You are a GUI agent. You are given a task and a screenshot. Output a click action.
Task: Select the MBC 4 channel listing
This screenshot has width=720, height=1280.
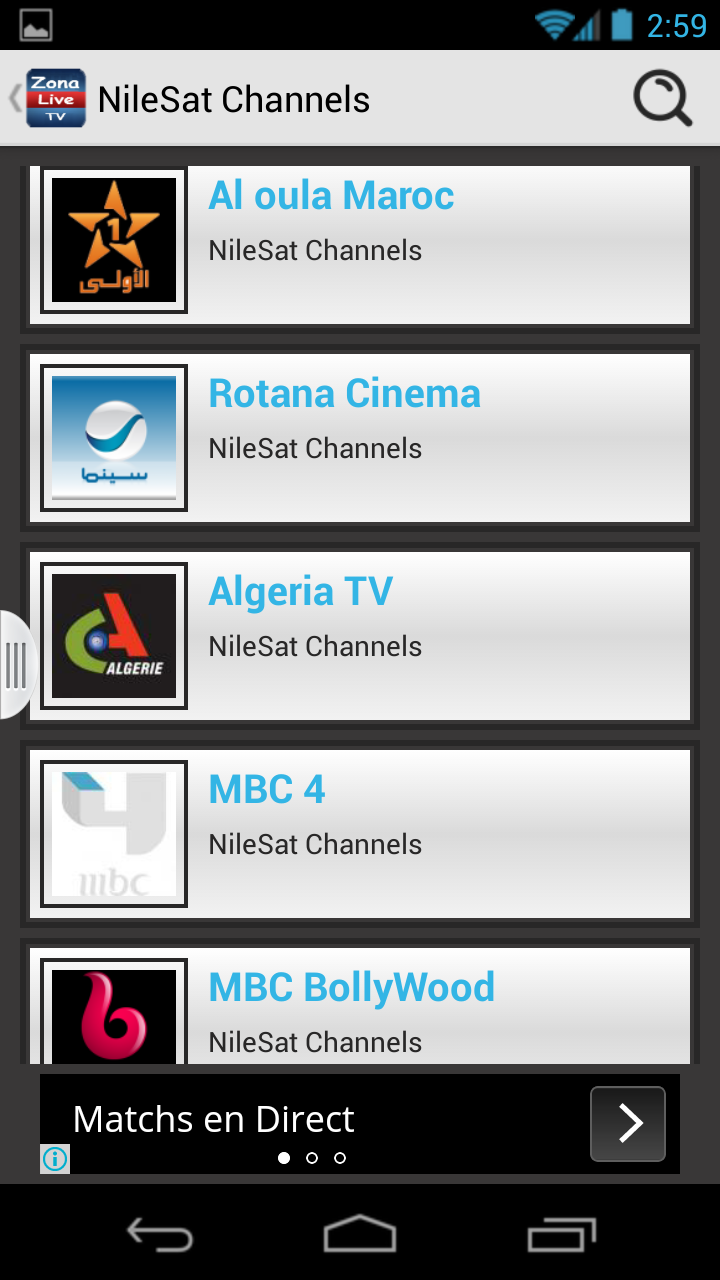click(360, 833)
